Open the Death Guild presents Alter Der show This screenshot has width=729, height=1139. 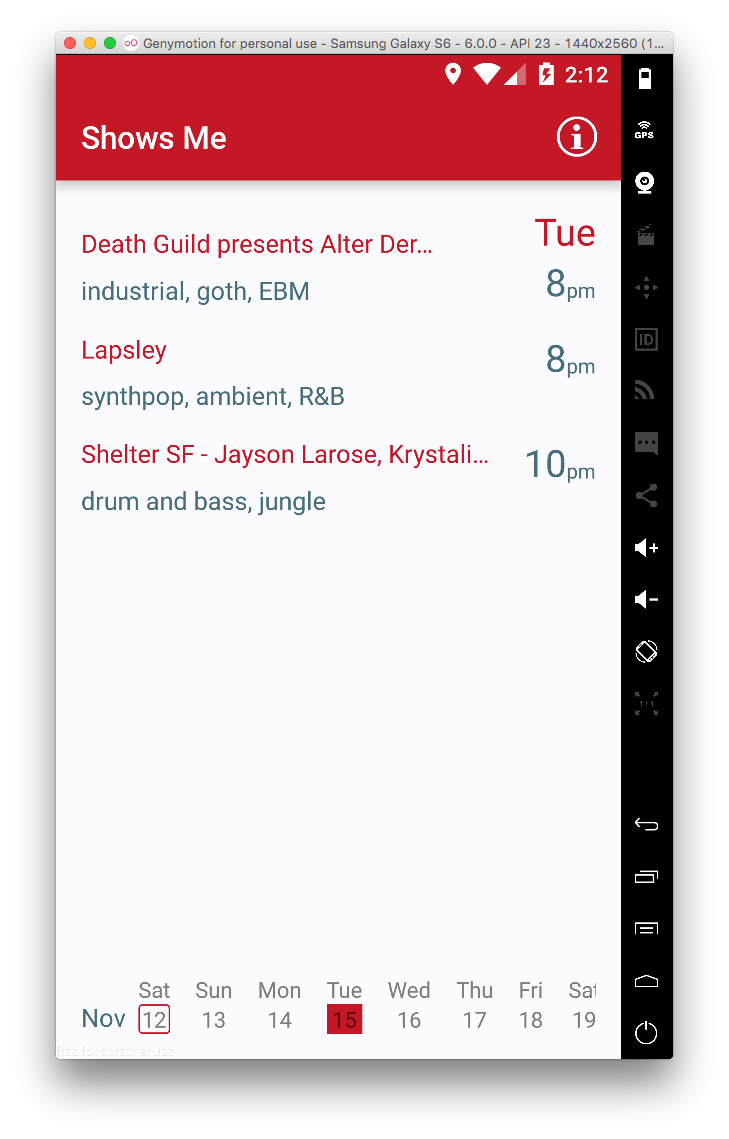257,245
